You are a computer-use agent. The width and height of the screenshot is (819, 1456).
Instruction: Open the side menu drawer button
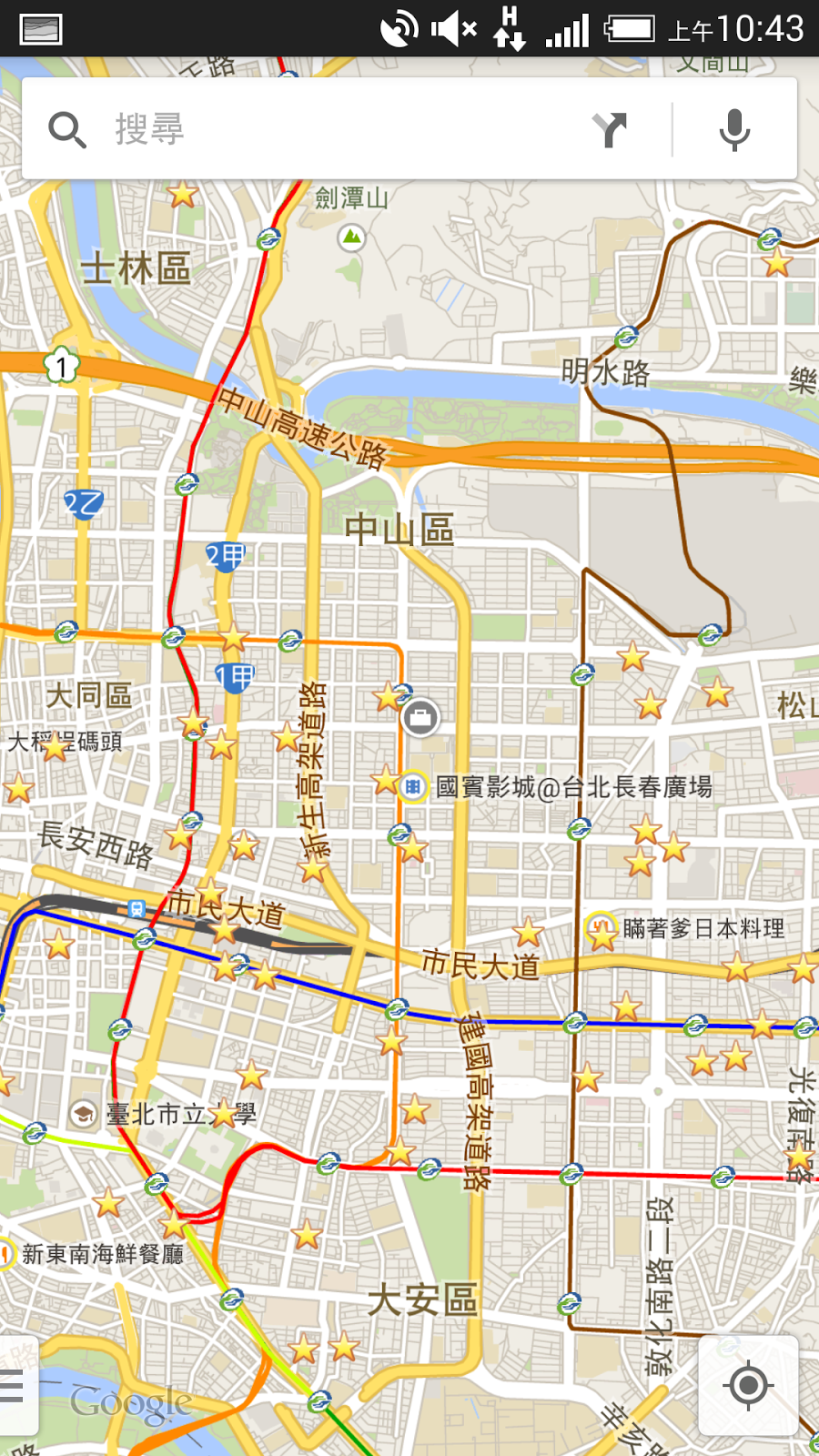pos(13,1387)
